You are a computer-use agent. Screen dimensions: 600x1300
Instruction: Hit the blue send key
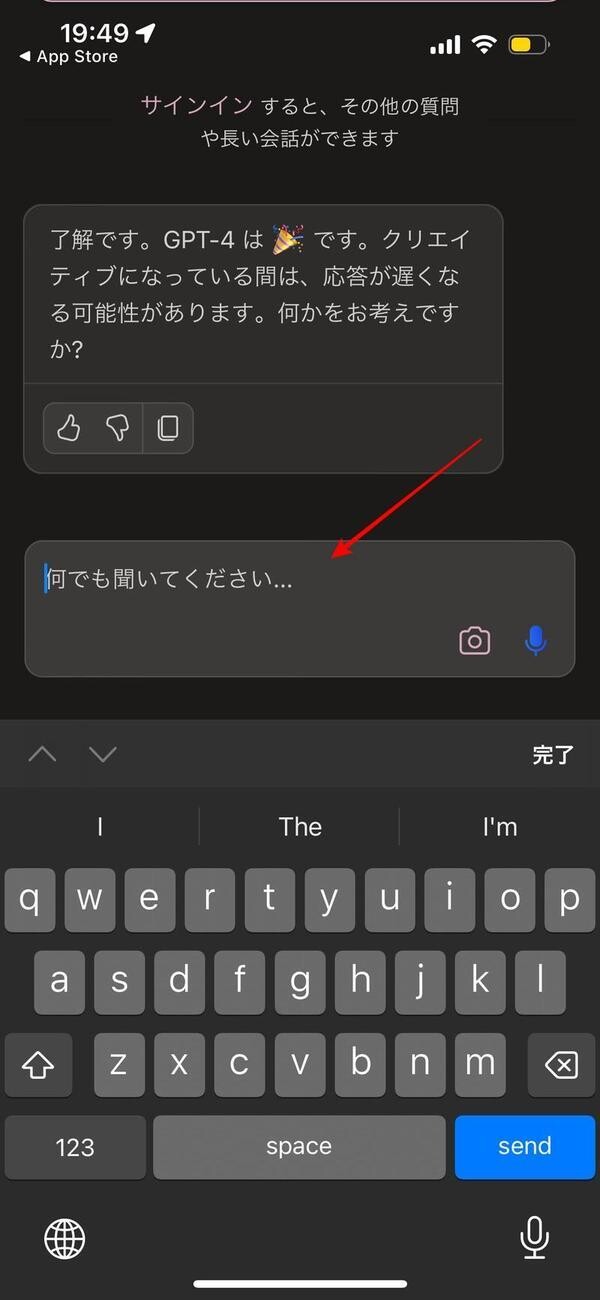(524, 1146)
